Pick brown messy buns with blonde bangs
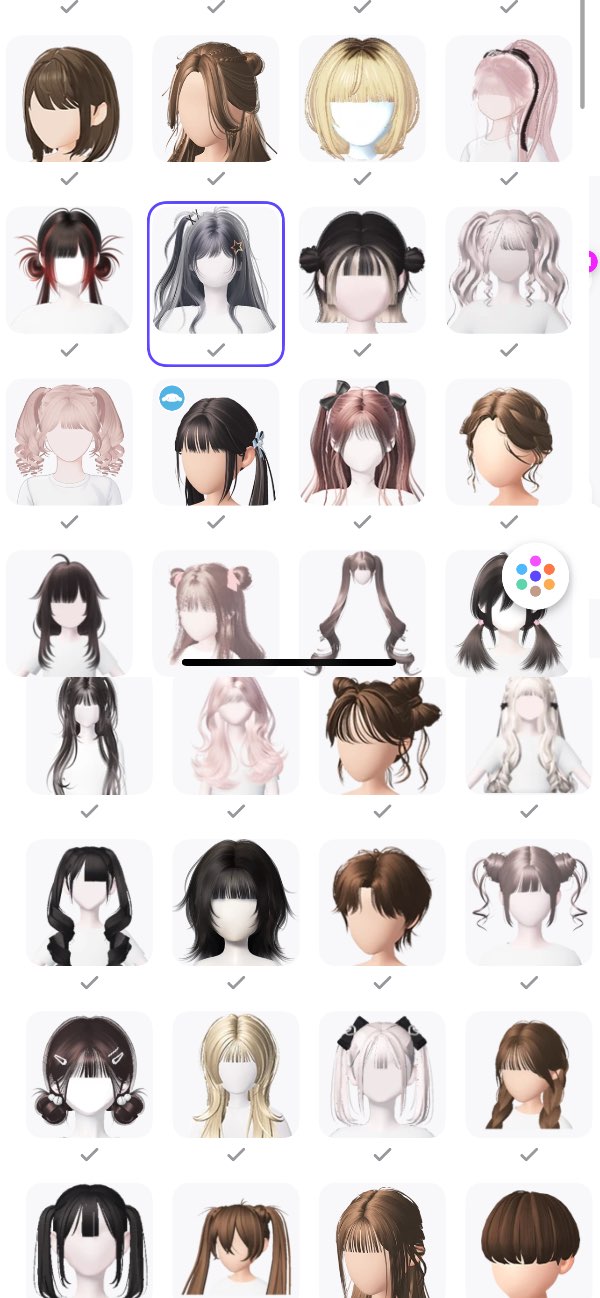Screen dimensions: 600x1298 [382, 735]
